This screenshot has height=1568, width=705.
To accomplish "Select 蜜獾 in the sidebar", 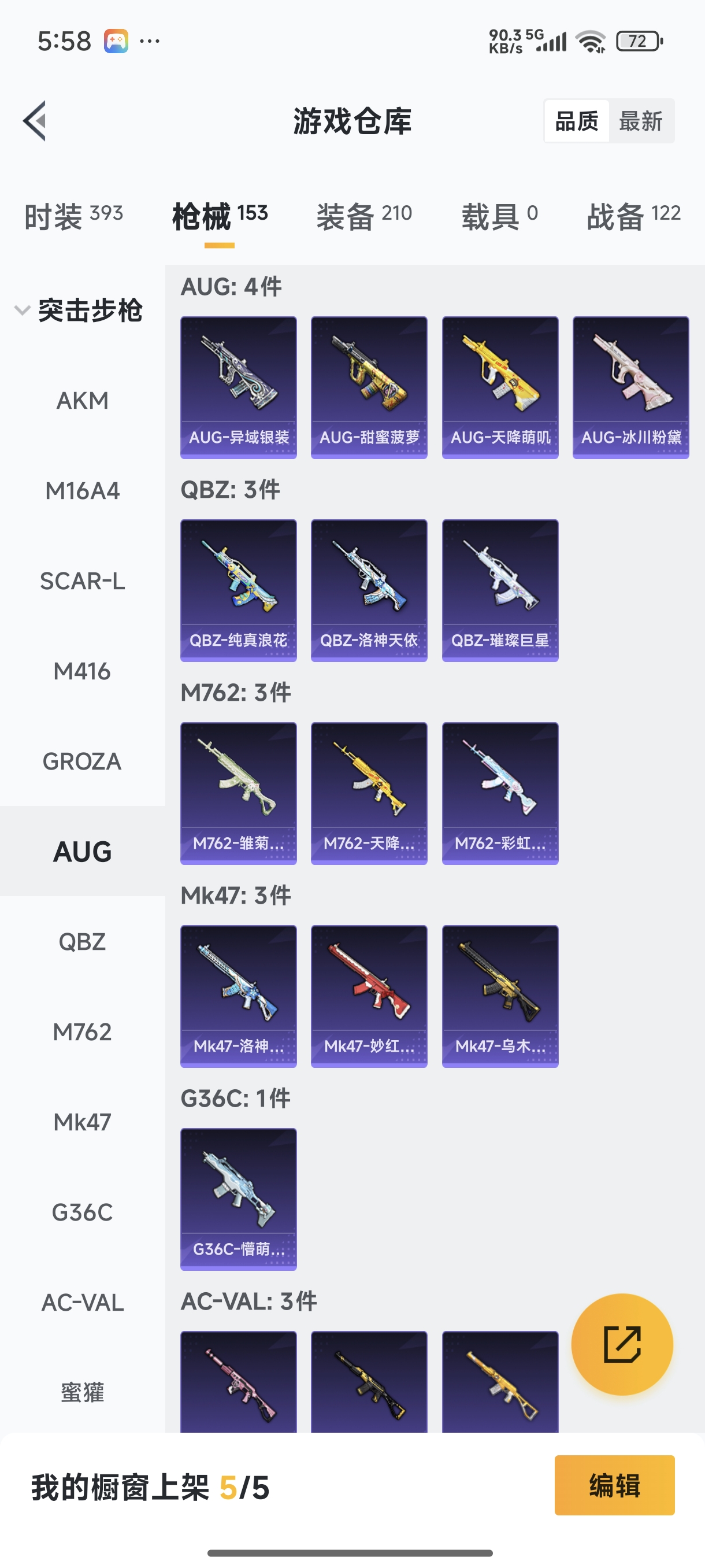I will (82, 1393).
